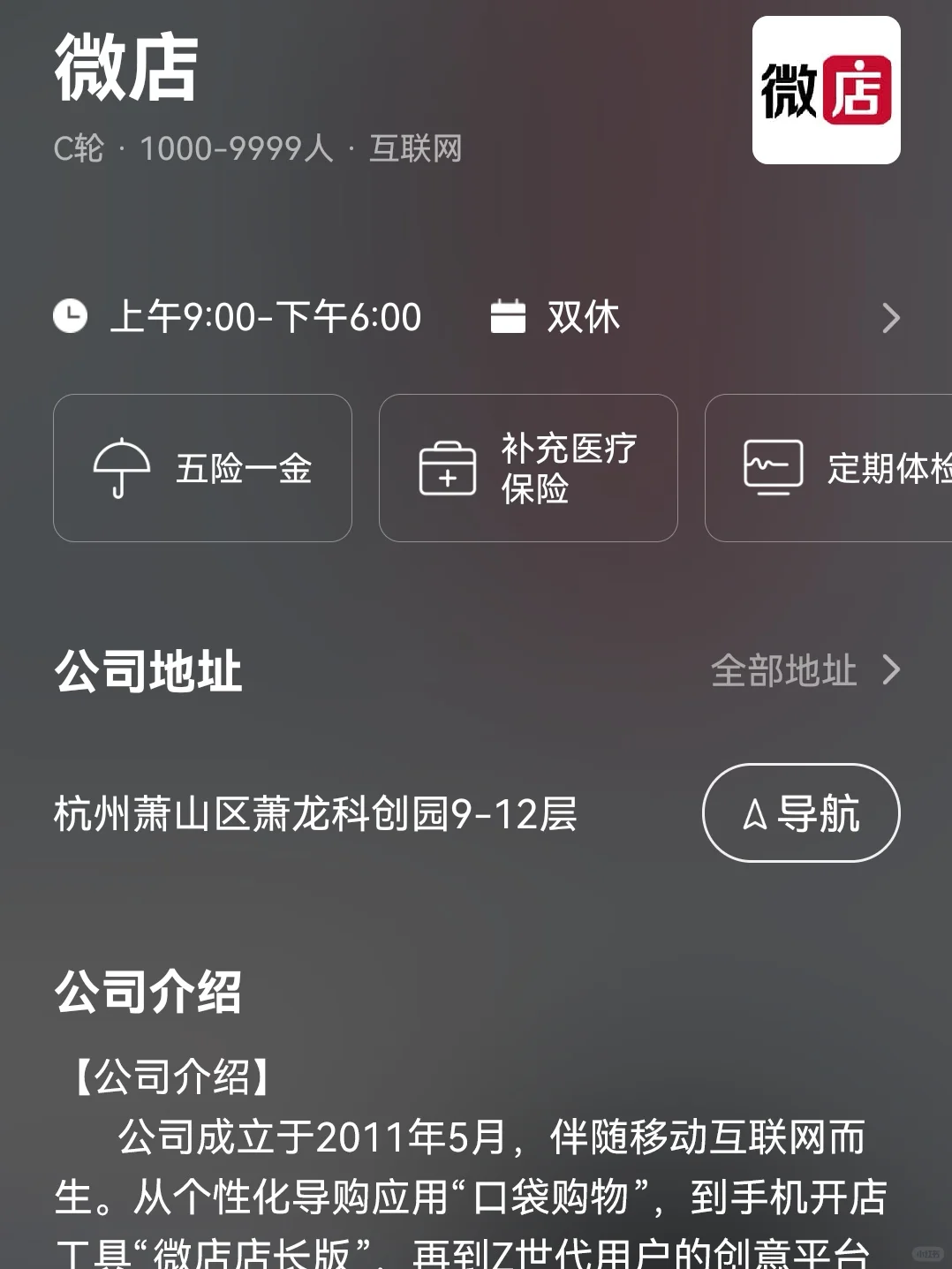View 全部地址 for the company
The image size is (952, 1269).
click(x=805, y=670)
